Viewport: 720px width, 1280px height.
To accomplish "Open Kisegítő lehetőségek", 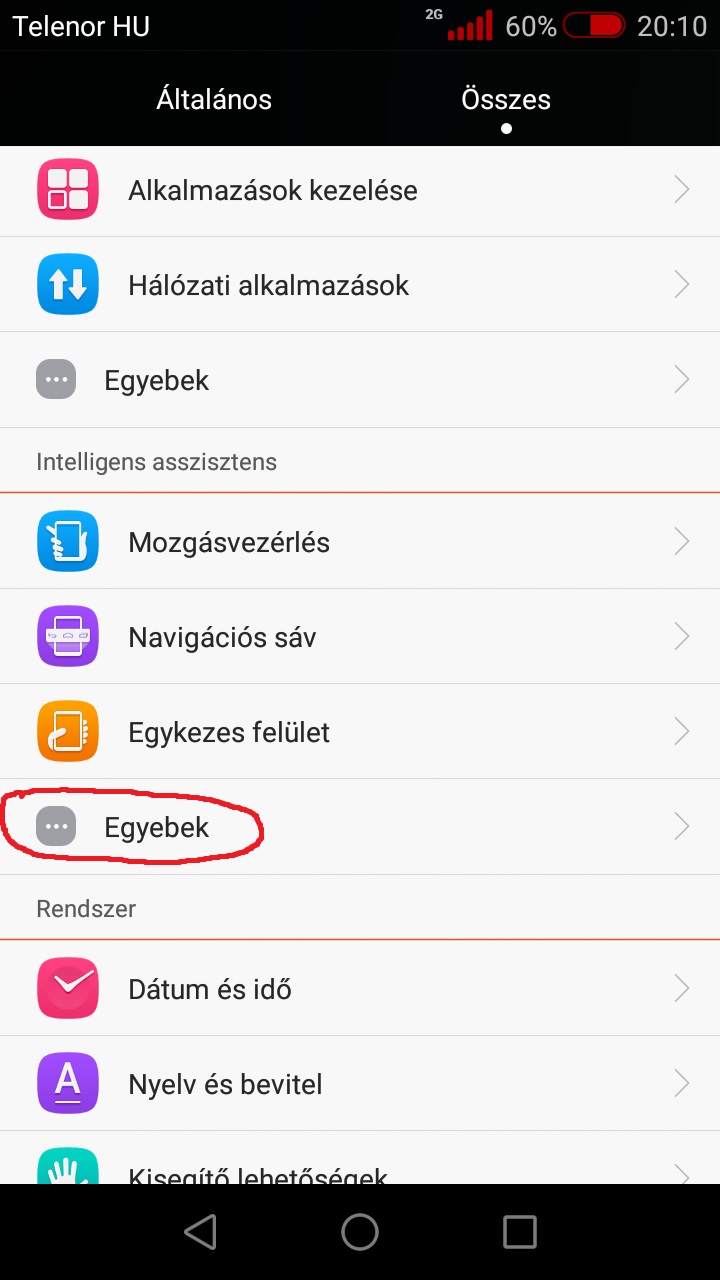I will pyautogui.click(x=360, y=1158).
